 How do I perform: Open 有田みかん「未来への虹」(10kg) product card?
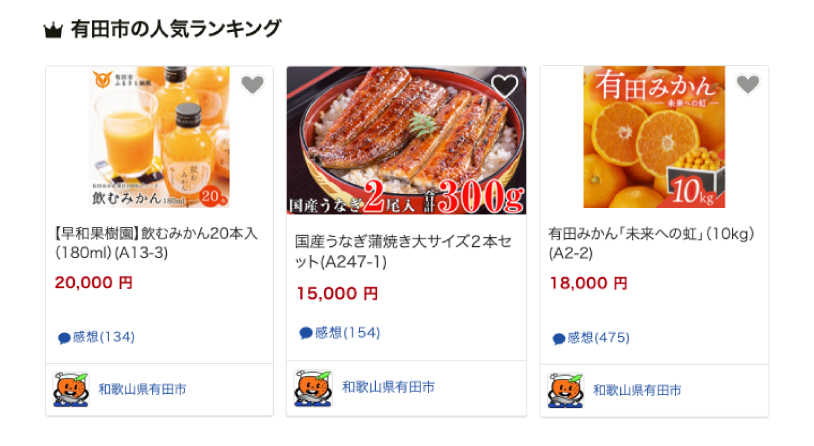pos(651,243)
